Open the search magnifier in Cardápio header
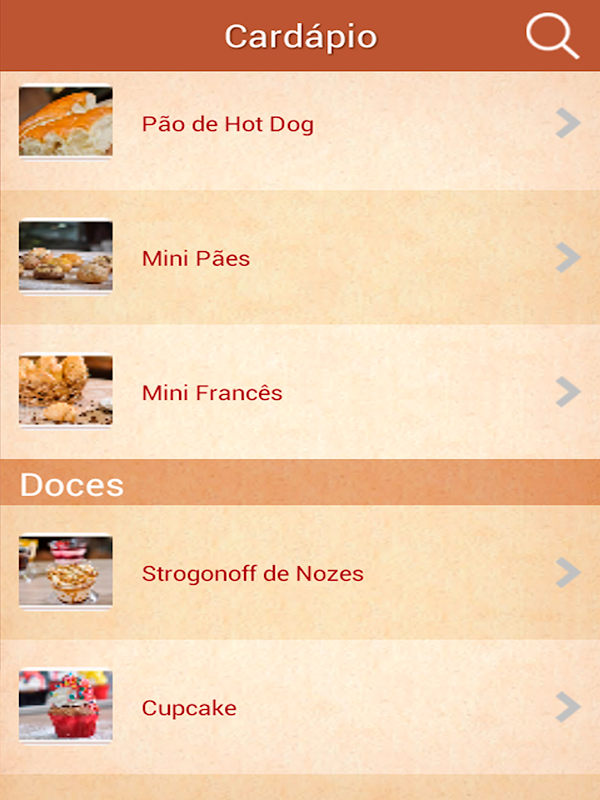Viewport: 600px width, 800px height. click(x=552, y=36)
